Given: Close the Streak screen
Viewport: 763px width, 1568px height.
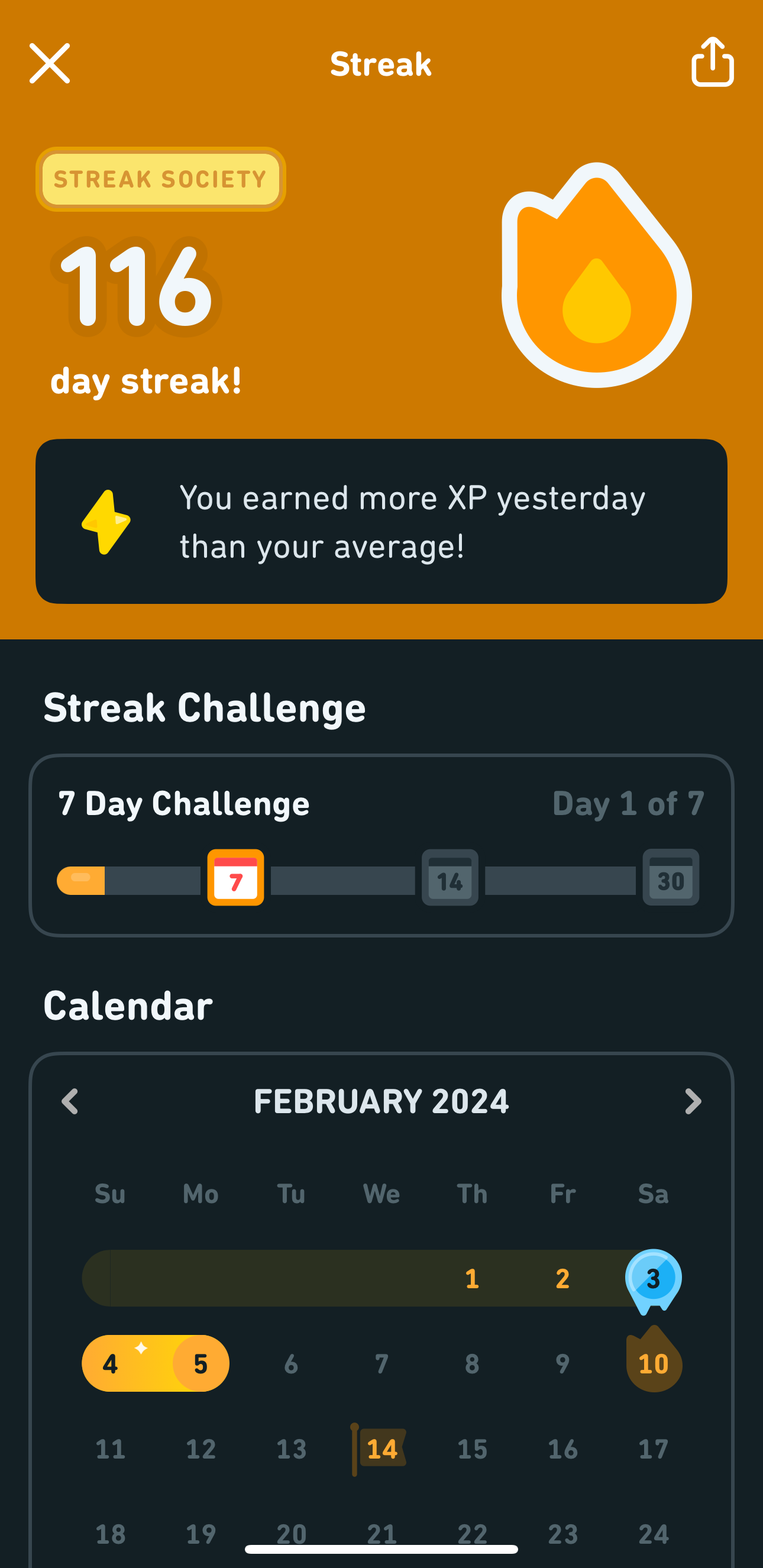Looking at the screenshot, I should tap(50, 63).
